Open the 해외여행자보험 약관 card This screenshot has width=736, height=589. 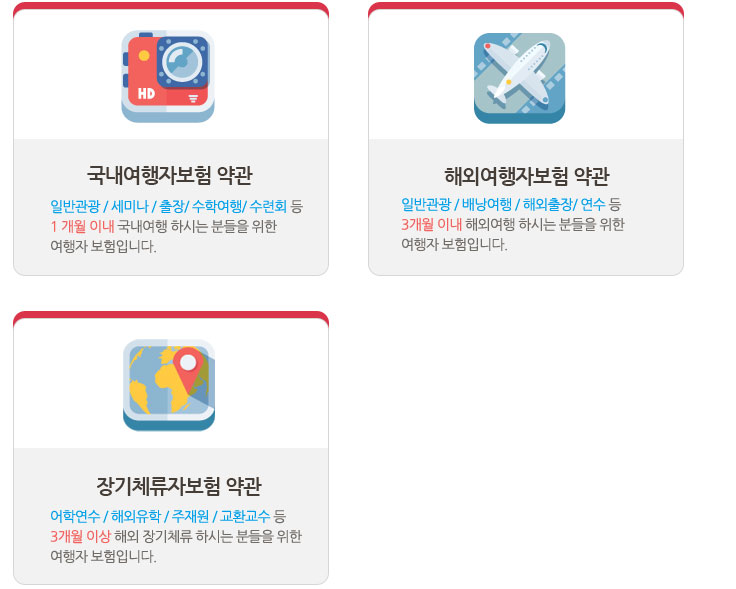point(526,176)
